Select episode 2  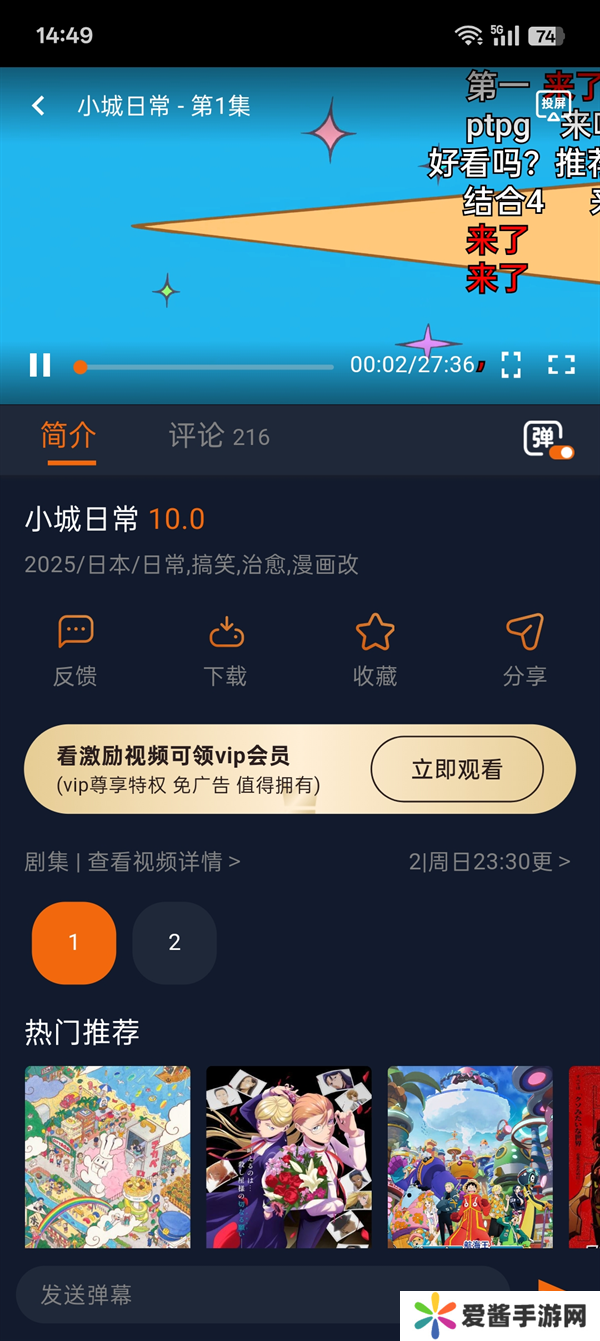[x=175, y=943]
